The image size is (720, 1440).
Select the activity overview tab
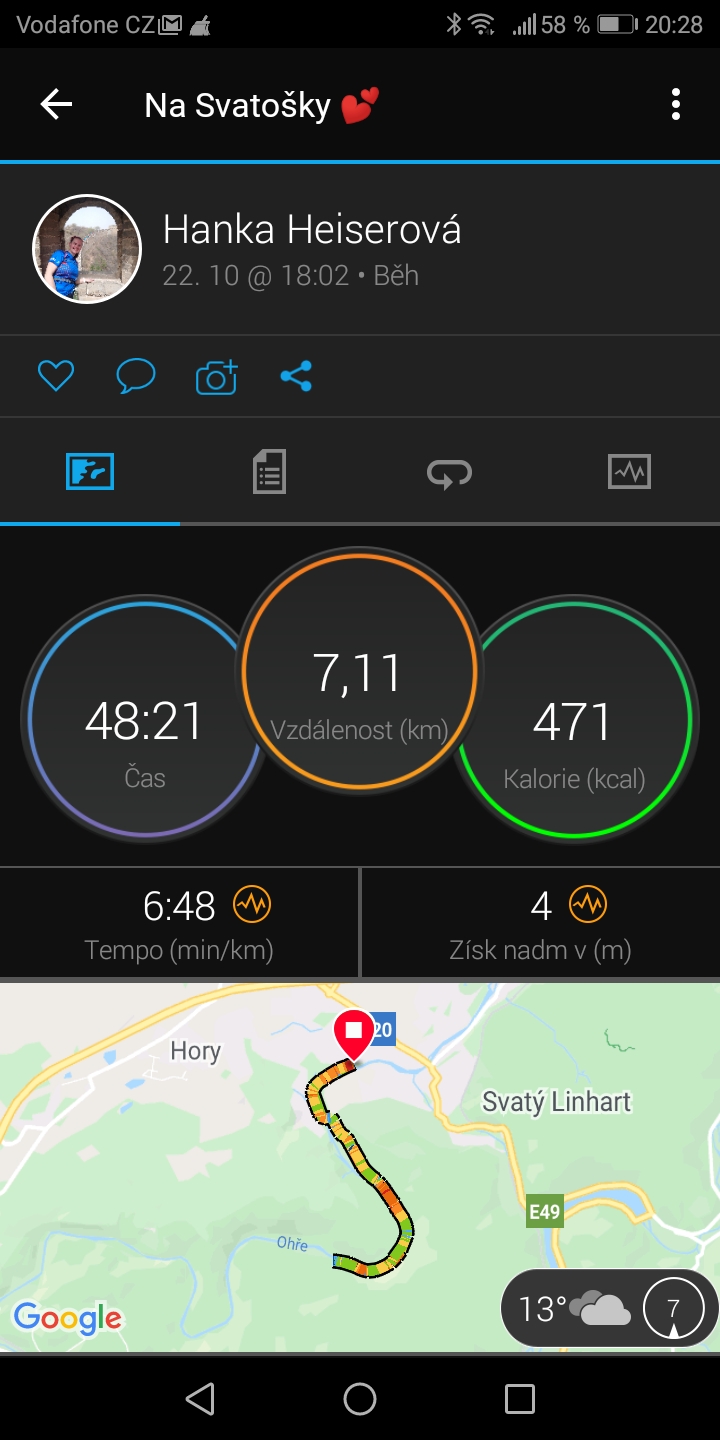[x=90, y=471]
